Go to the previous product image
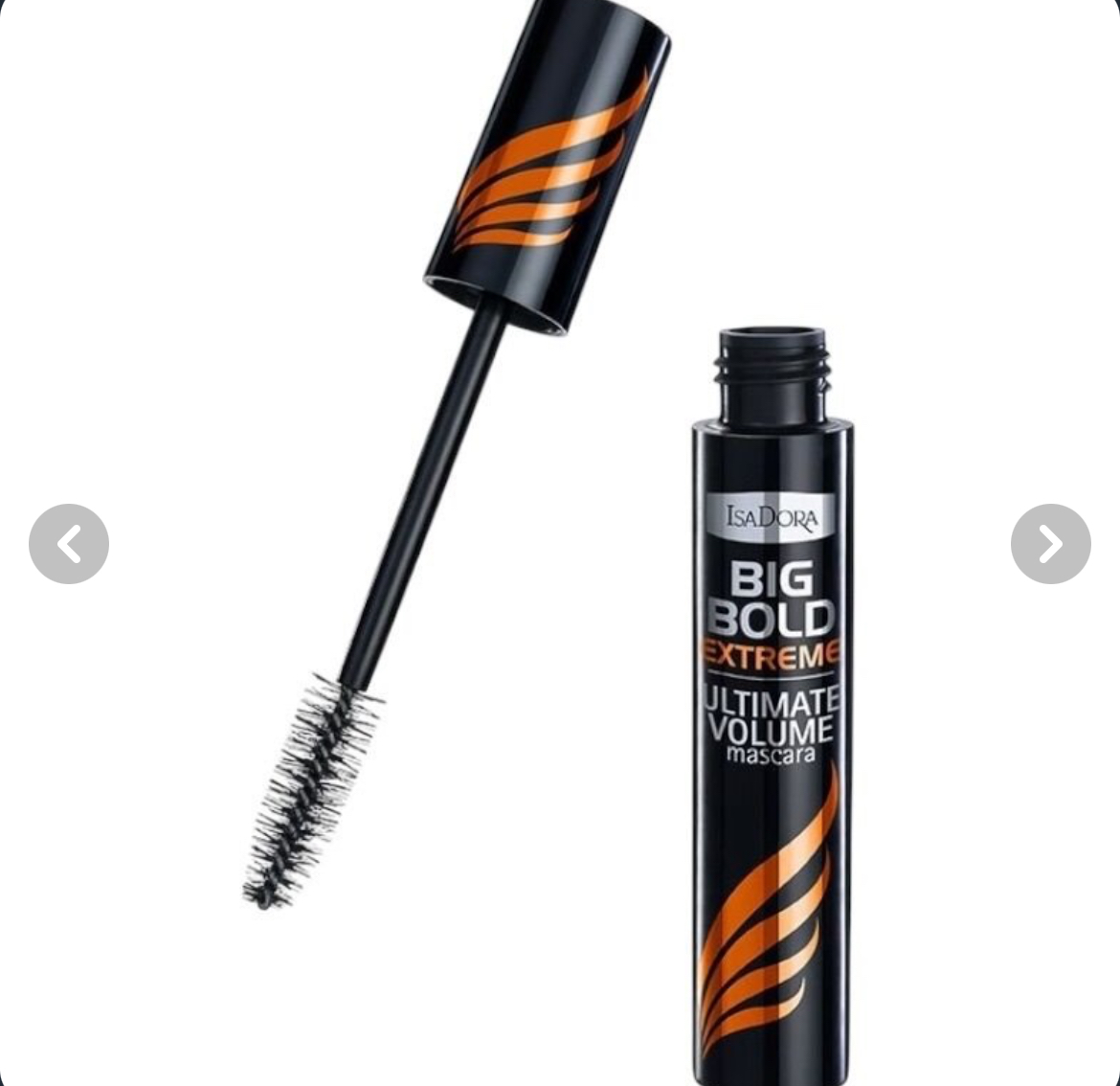 pos(69,544)
